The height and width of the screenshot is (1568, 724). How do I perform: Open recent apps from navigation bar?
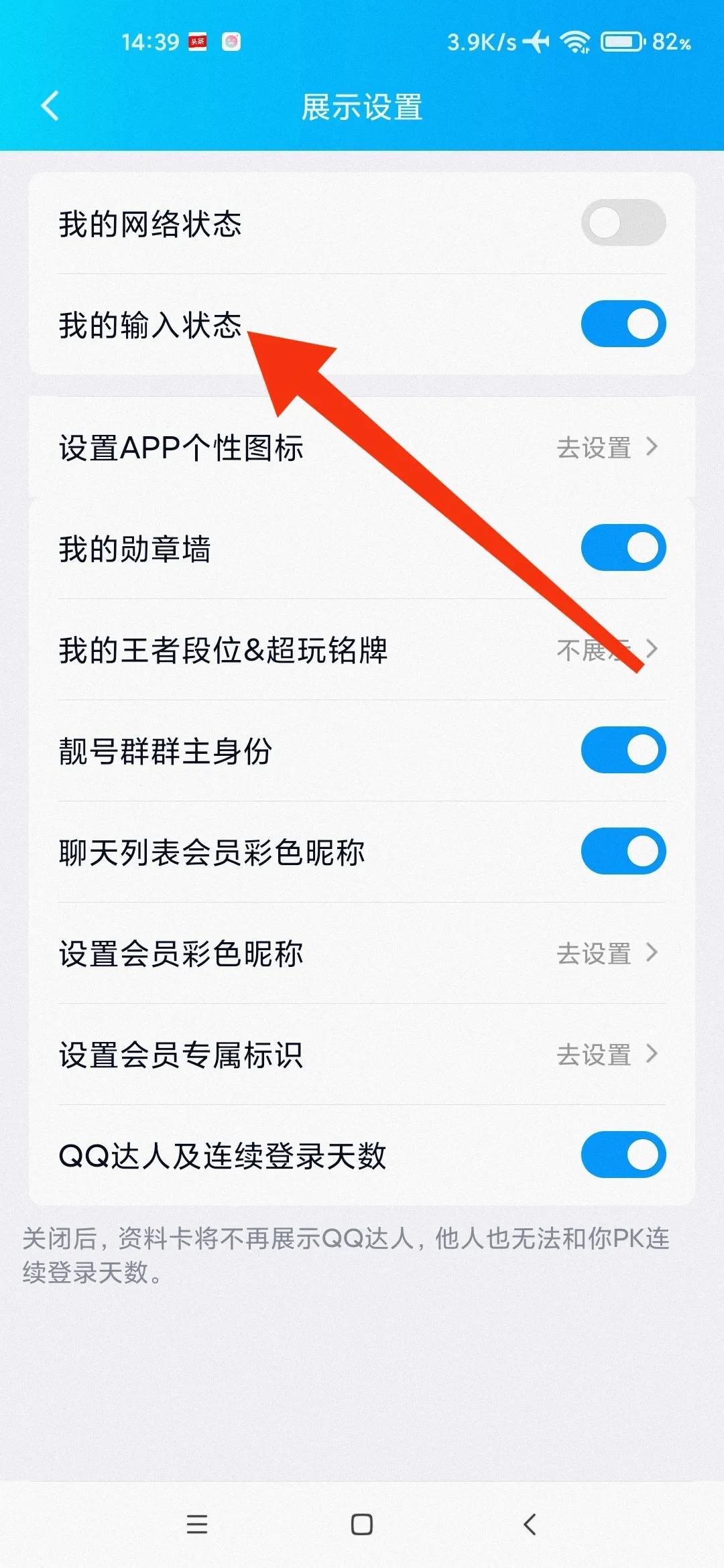pyautogui.click(x=197, y=1524)
